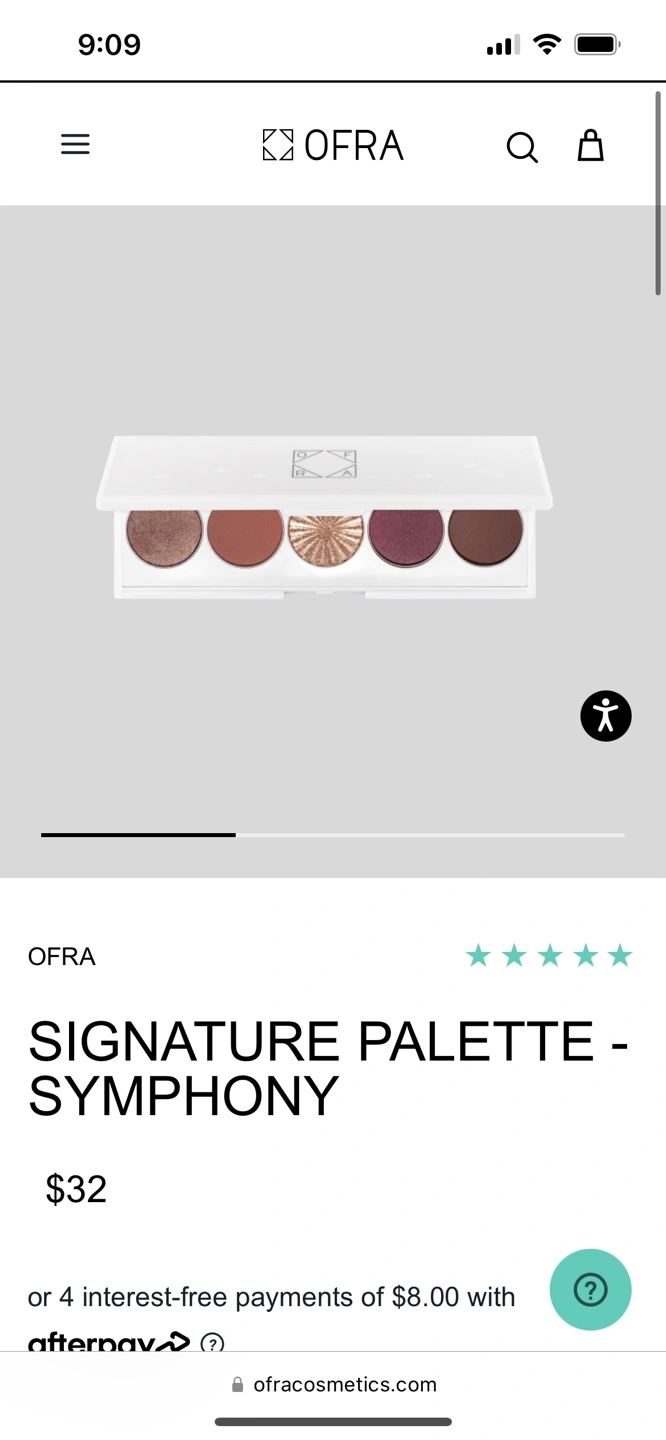
Task: Read the five-star product reviews
Action: [x=549, y=957]
